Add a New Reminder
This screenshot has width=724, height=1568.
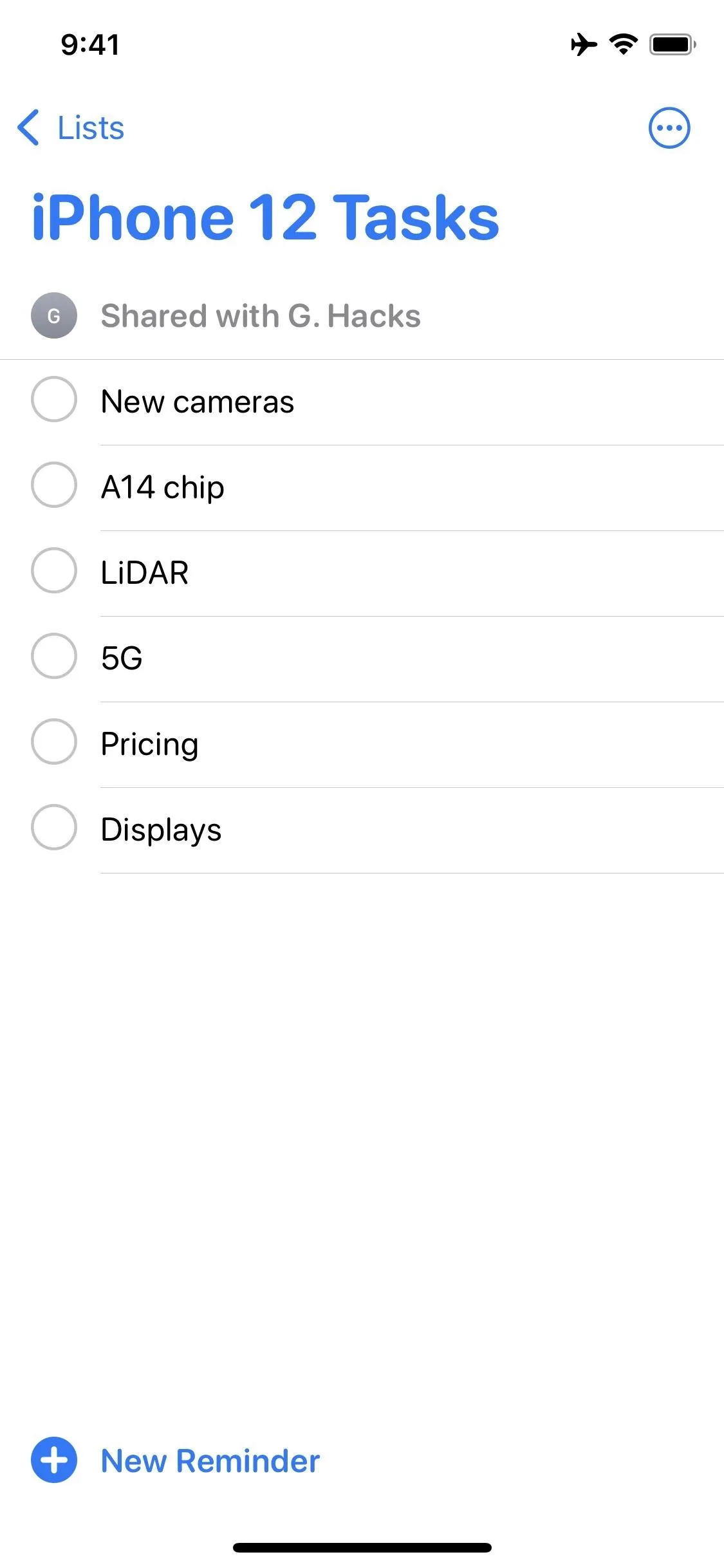point(175,1460)
